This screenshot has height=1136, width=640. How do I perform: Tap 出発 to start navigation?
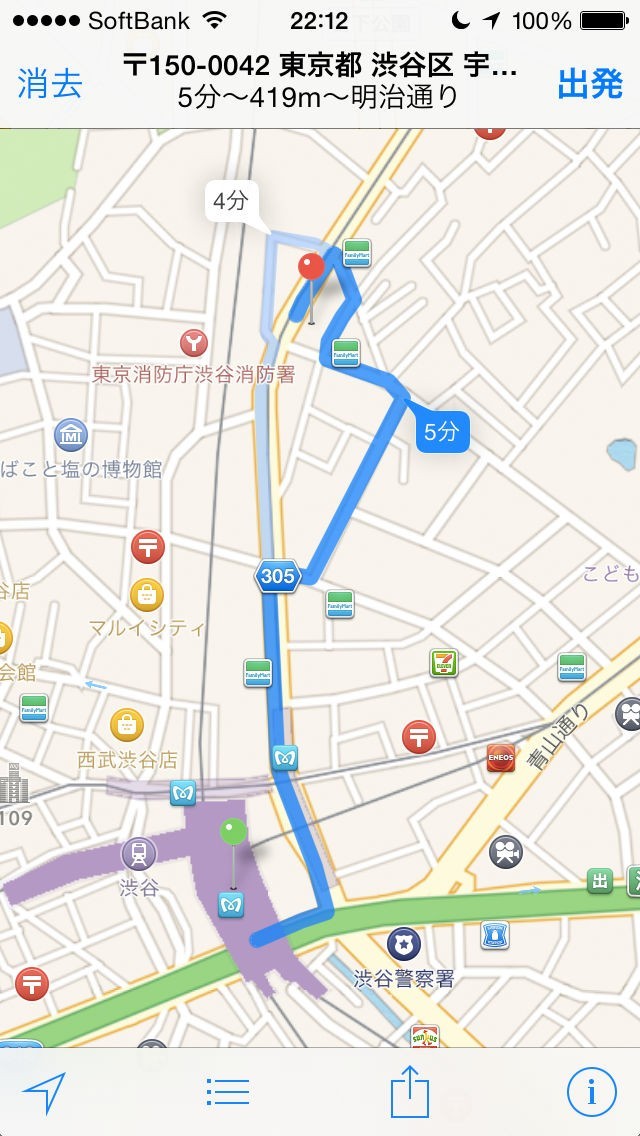[x=590, y=83]
